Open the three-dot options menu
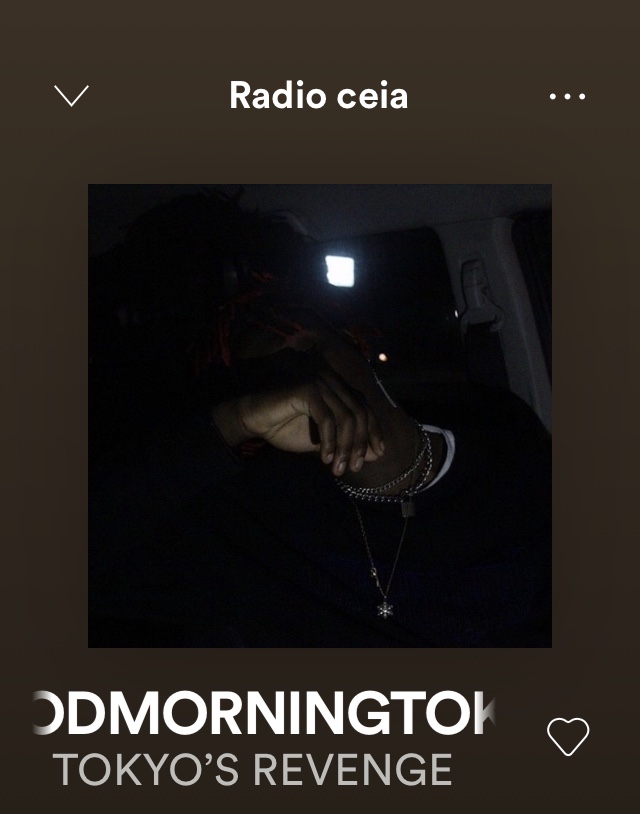Image resolution: width=640 pixels, height=814 pixels. click(x=567, y=97)
